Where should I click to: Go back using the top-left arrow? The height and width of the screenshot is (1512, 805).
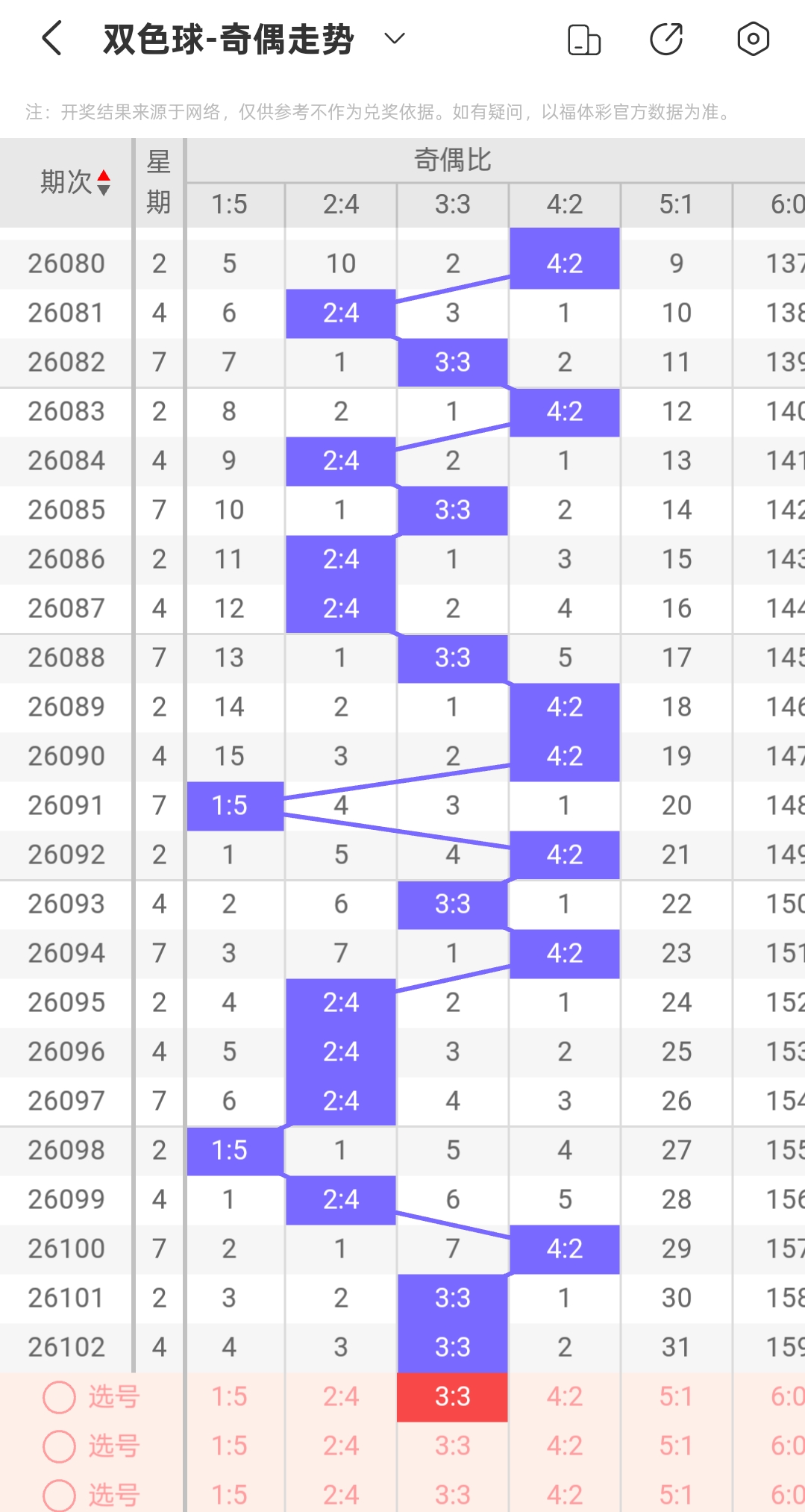coord(51,39)
